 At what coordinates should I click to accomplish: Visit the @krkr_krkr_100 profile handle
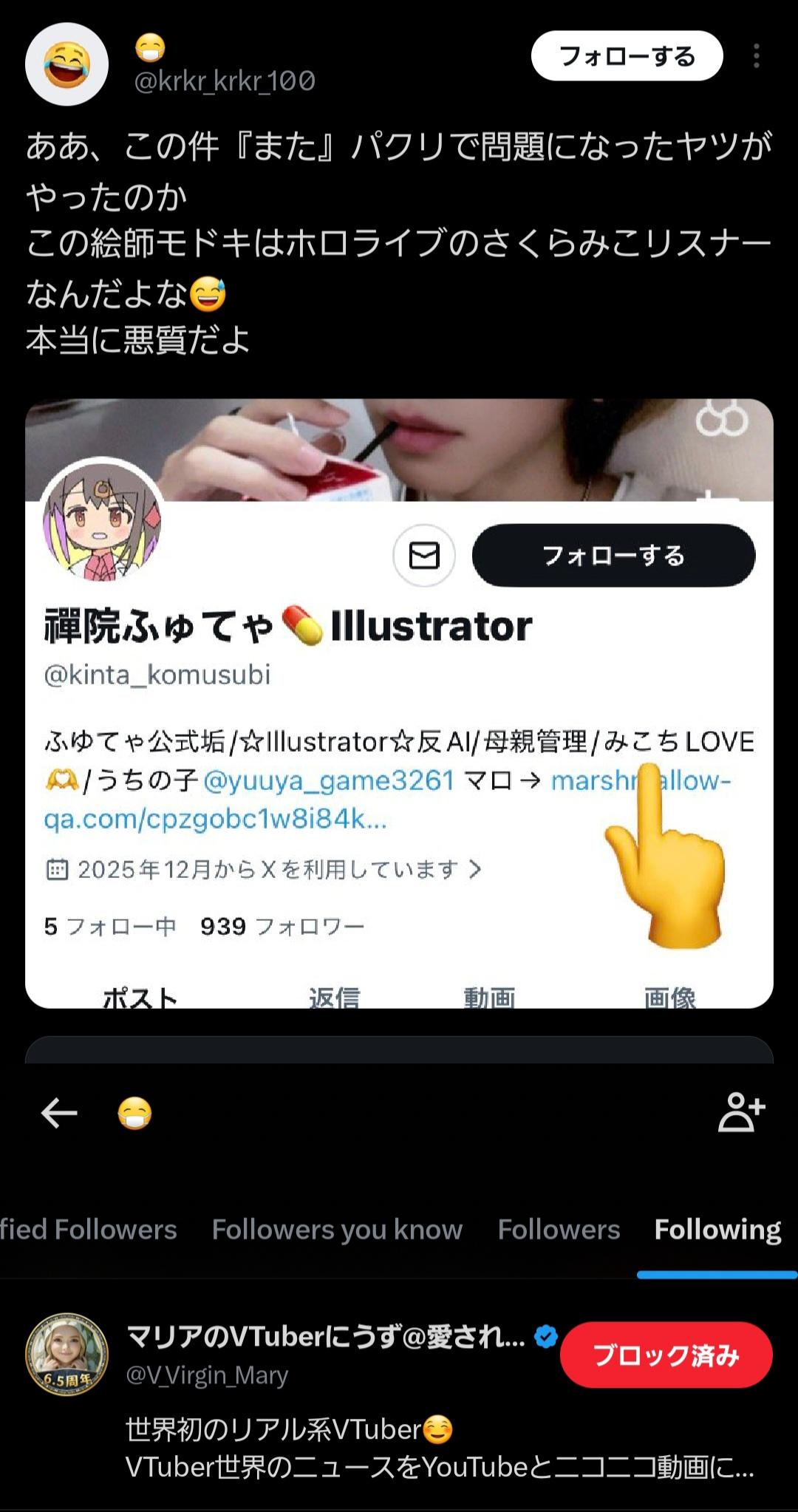tap(225, 81)
